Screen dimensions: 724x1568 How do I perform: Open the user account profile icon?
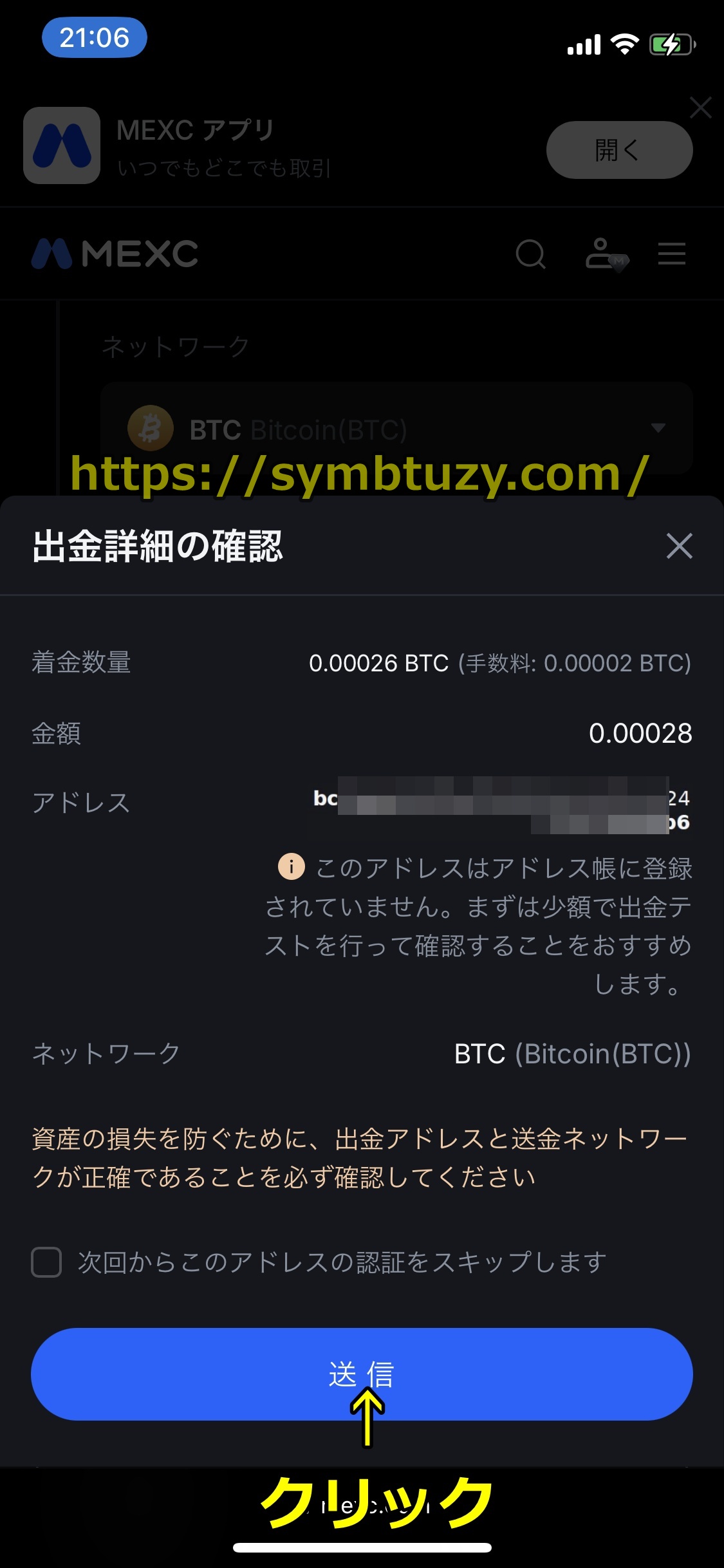point(606,254)
